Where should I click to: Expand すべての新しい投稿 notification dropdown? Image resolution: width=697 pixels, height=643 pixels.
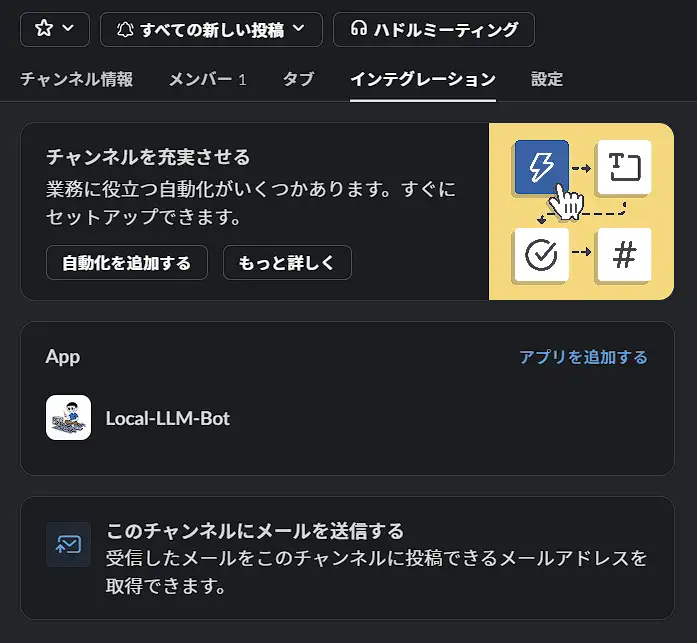(x=211, y=29)
